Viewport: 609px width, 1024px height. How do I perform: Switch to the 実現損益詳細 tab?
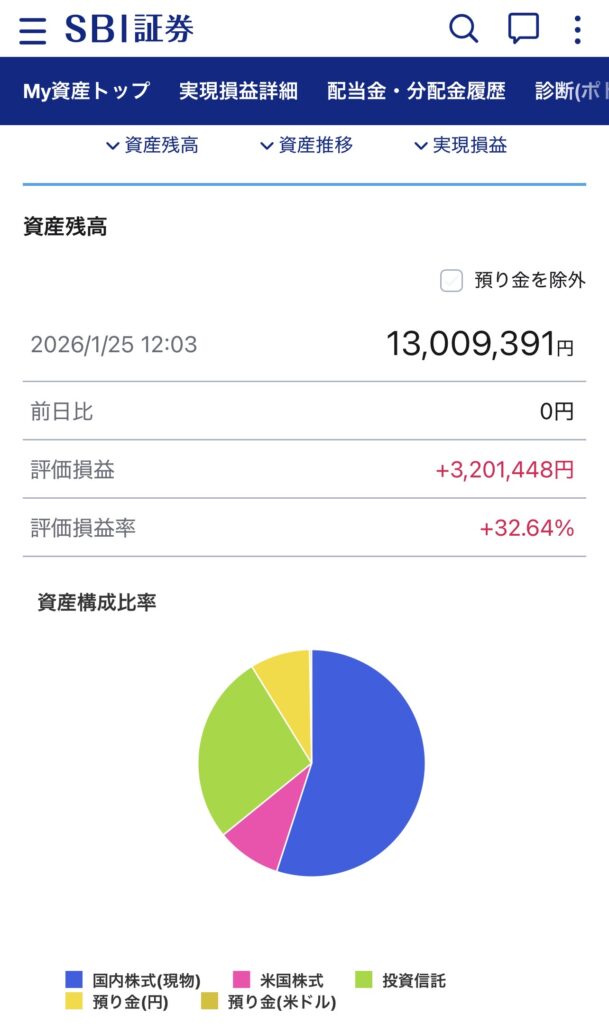(238, 91)
